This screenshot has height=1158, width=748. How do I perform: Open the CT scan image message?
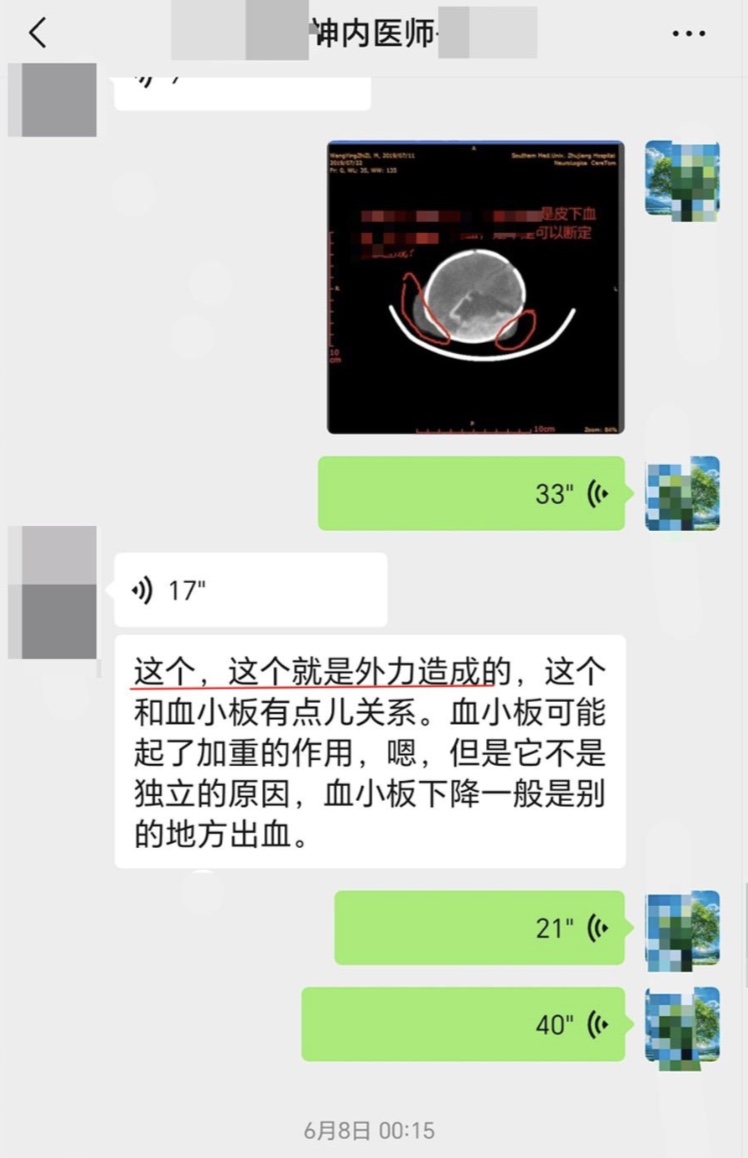(476, 287)
